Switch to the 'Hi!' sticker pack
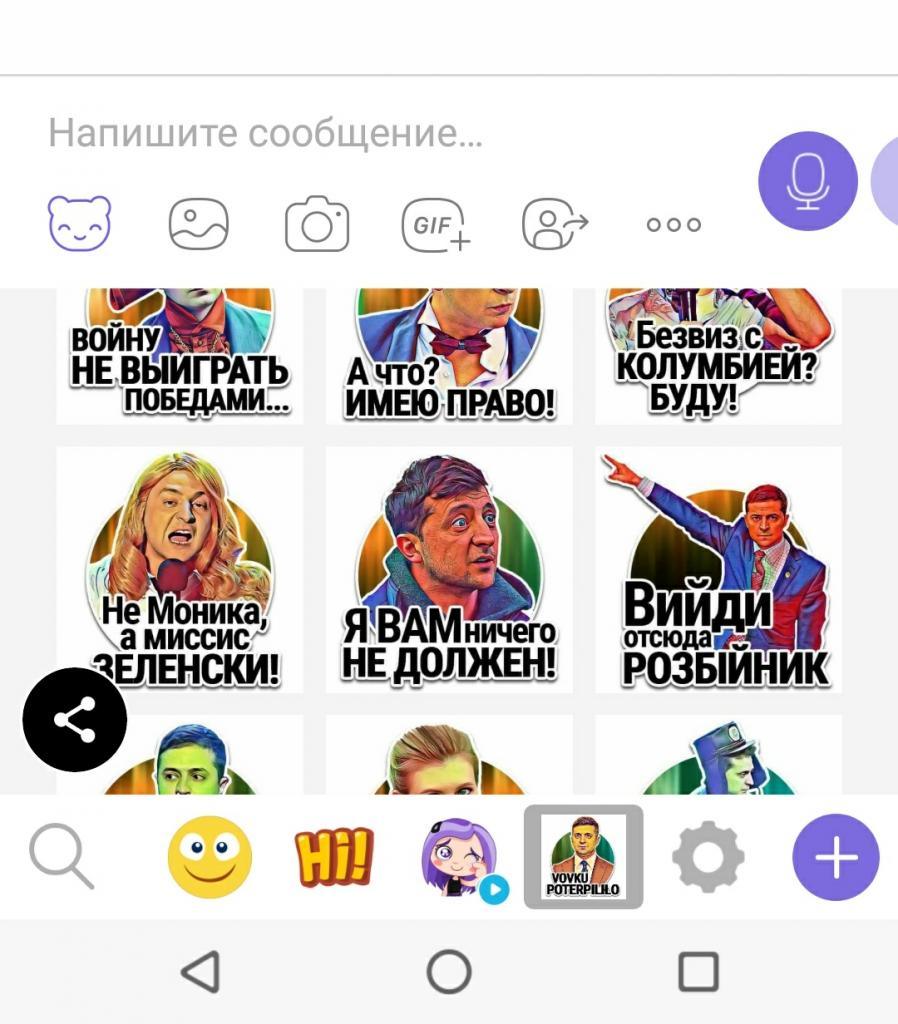898x1024 pixels. click(334, 858)
